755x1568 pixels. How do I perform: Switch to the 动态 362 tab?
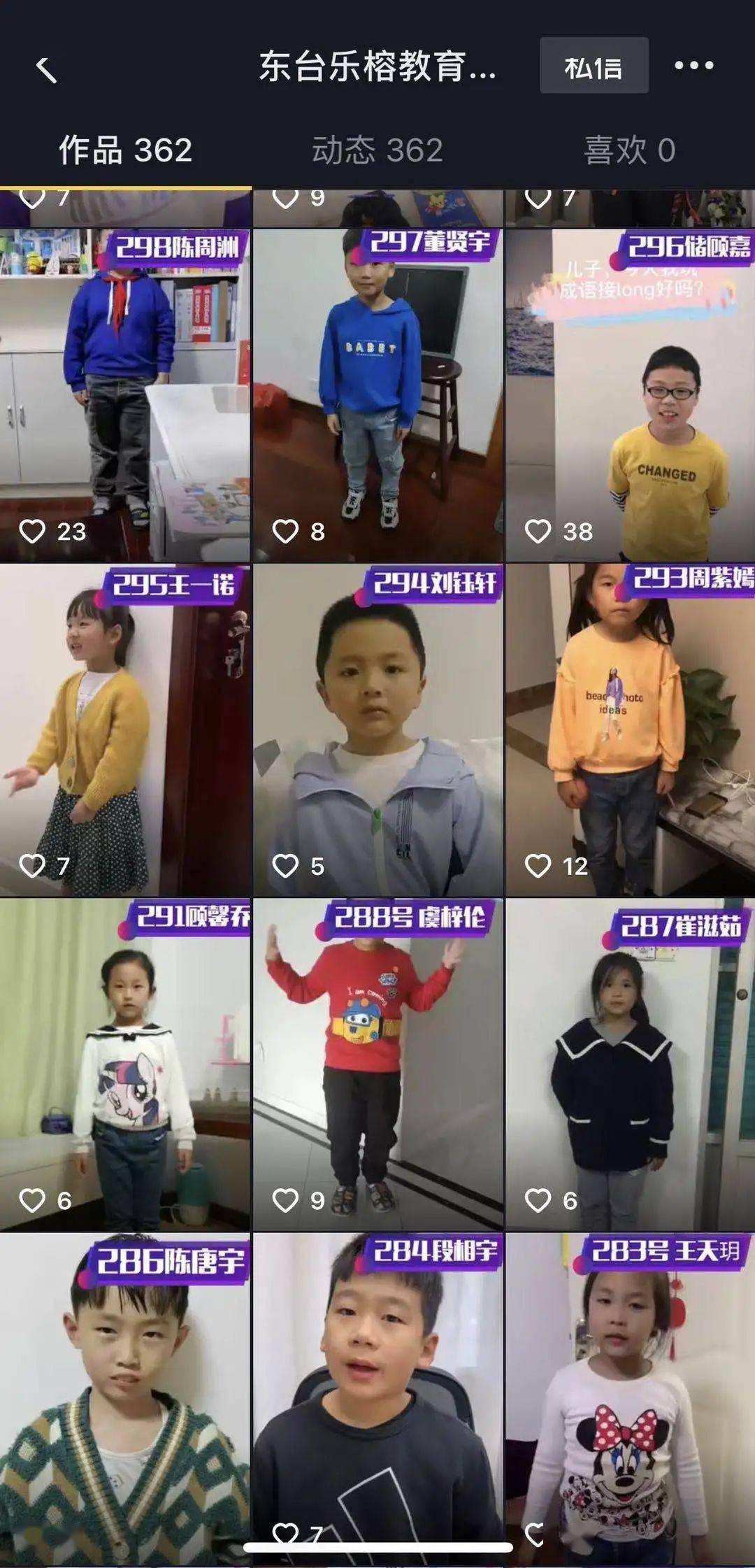coord(377,150)
